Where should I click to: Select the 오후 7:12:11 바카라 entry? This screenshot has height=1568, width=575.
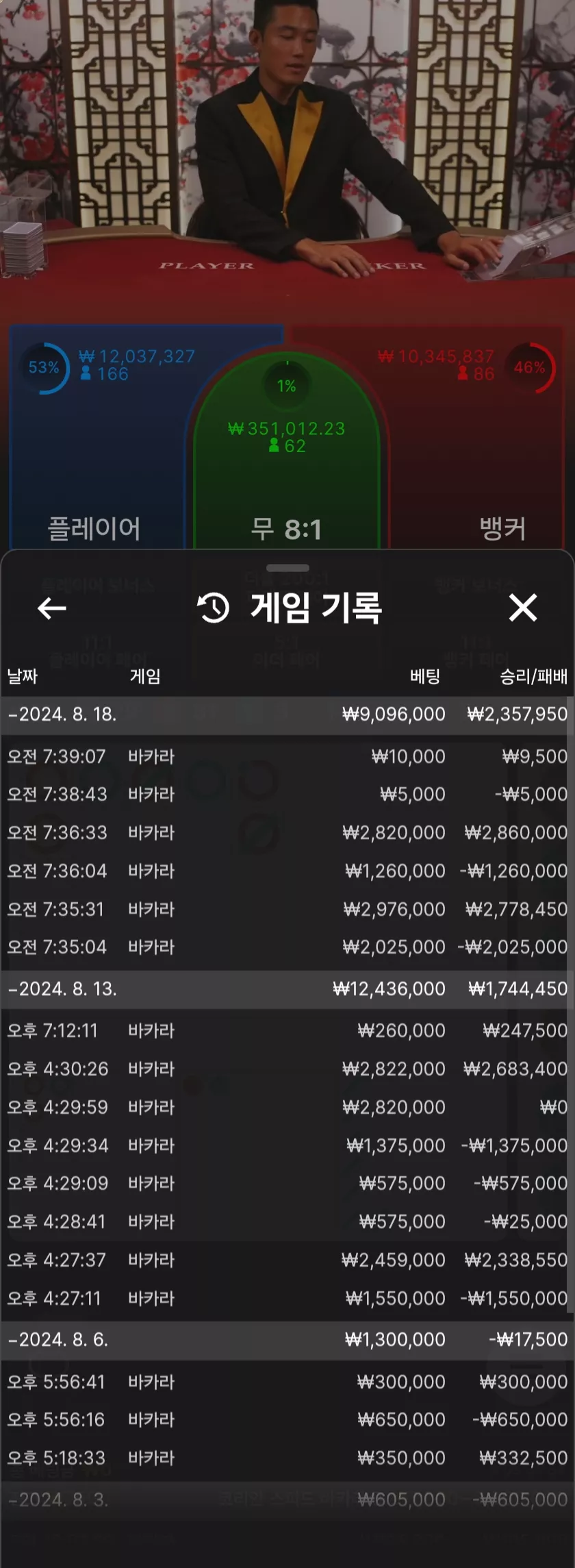pos(287,1030)
